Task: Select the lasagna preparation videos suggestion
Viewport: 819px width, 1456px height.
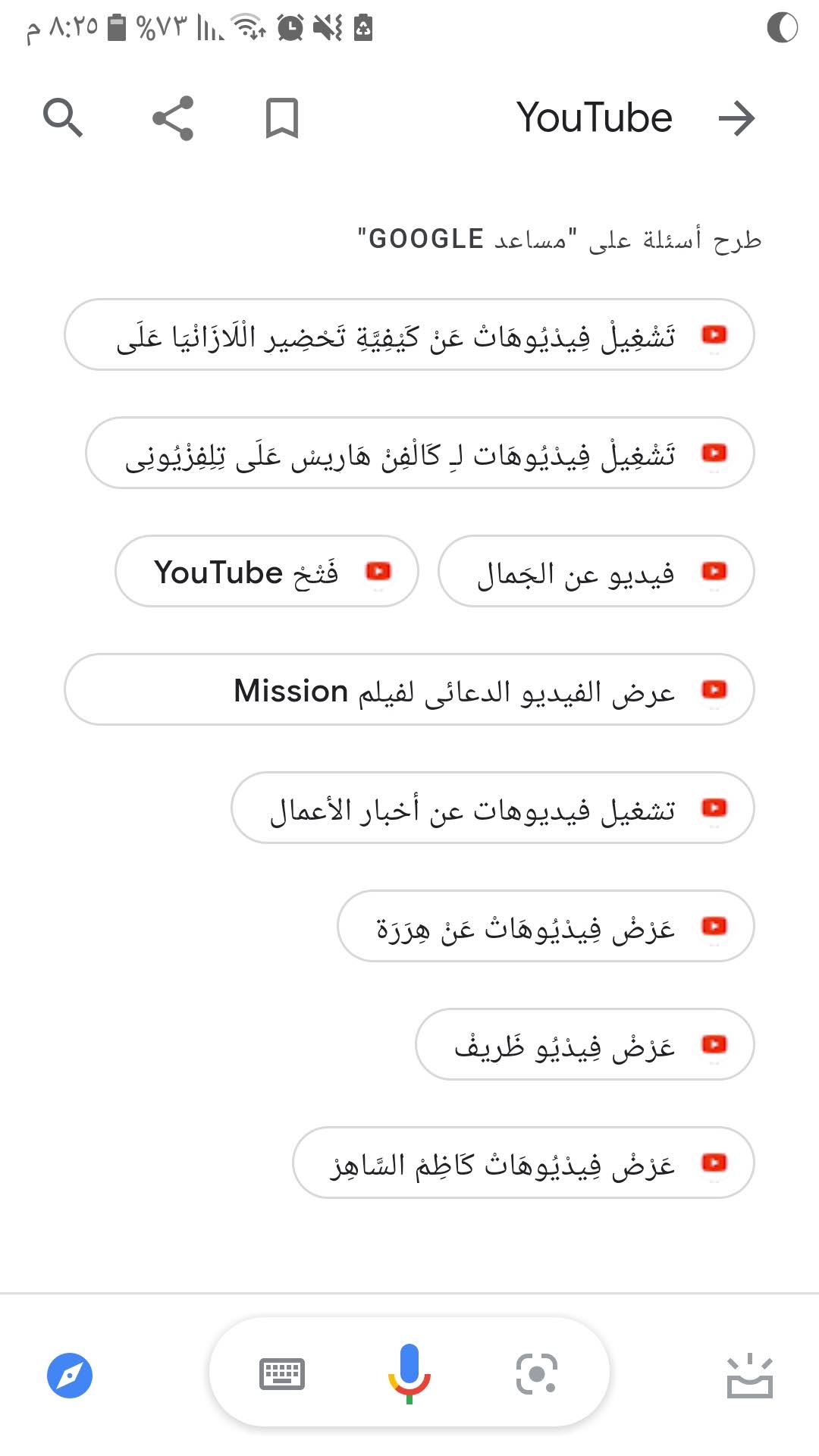Action: click(x=409, y=335)
